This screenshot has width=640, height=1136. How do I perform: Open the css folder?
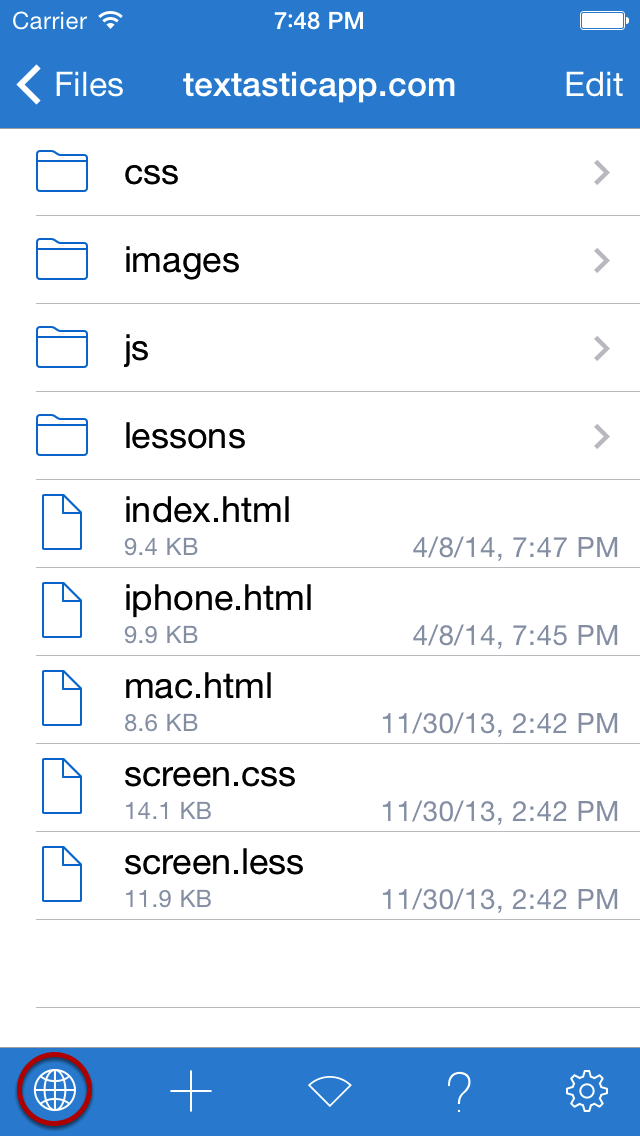pyautogui.click(x=320, y=172)
